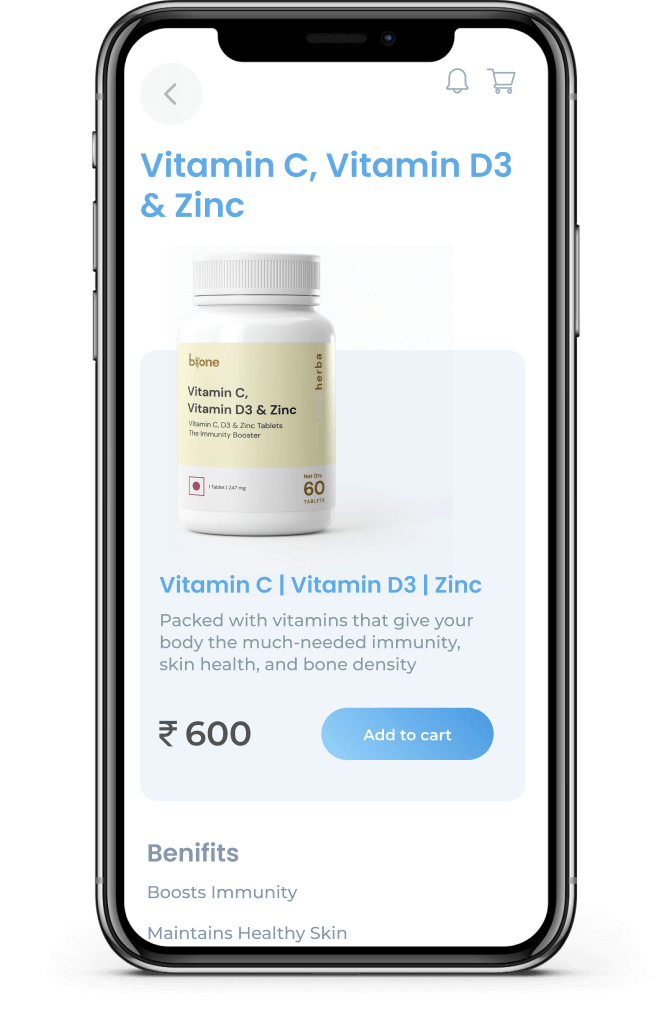Add the vitamin tablets to cart
Screen dimensions: 668x1010
pos(407,734)
